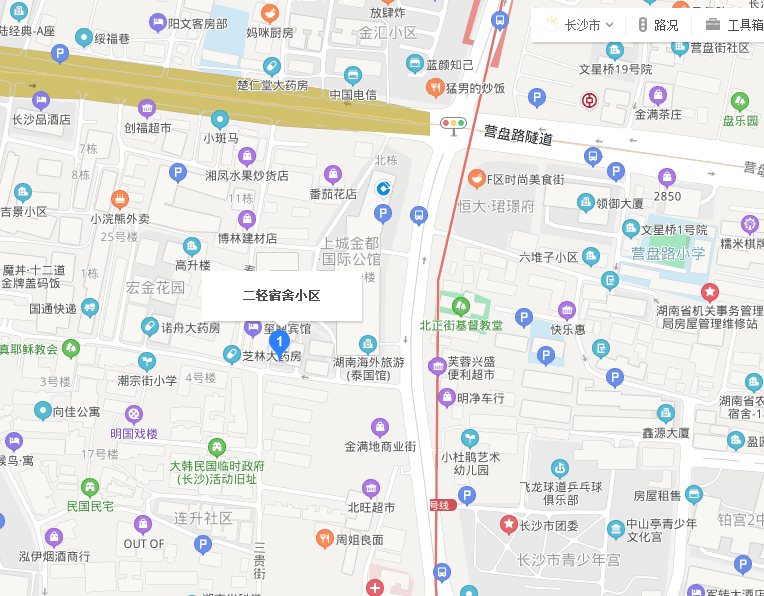Screen dimensions: 764x596
Task: Tap the 湘凤水果炒货店 shop marker
Action: point(246,156)
